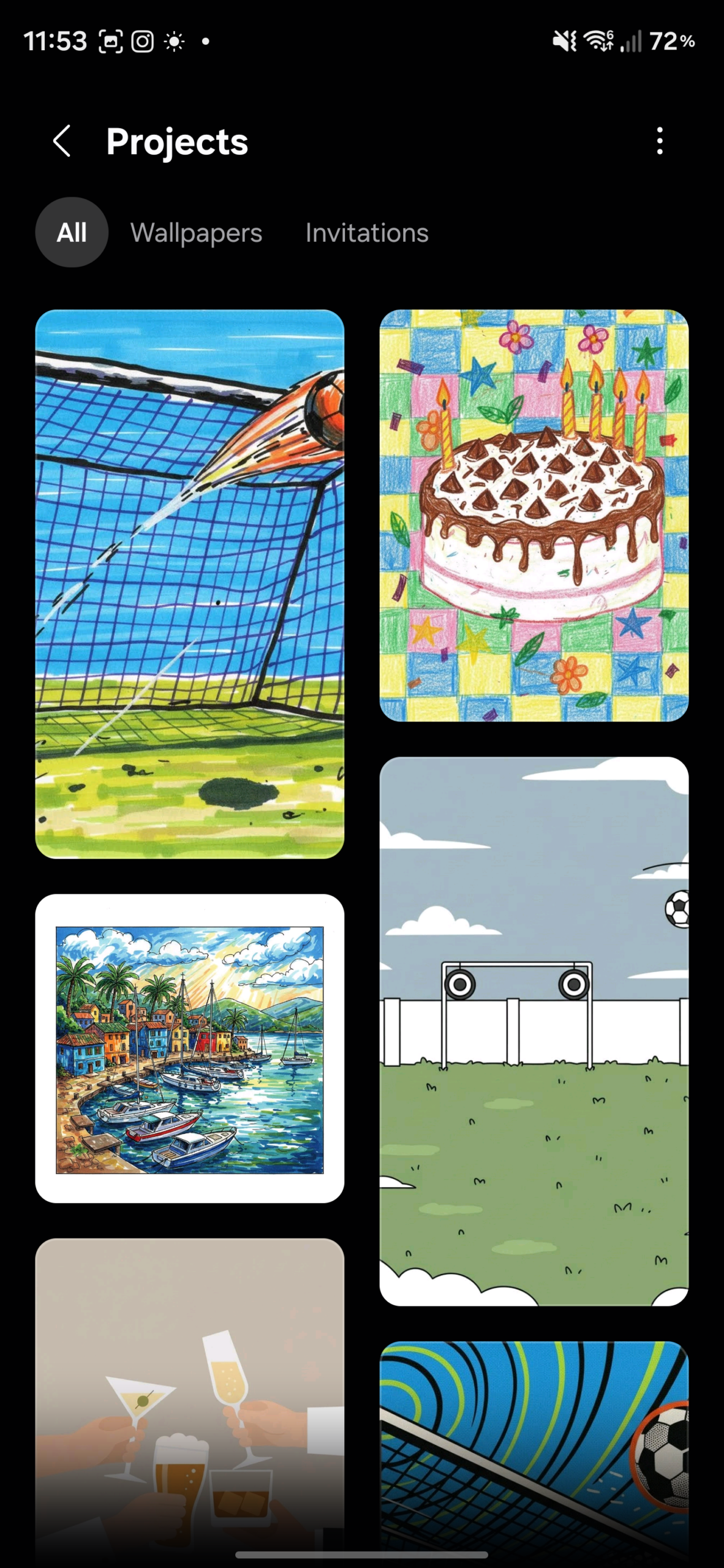Tap the Instagram notification icon
The width and height of the screenshot is (724, 1568).
143,42
